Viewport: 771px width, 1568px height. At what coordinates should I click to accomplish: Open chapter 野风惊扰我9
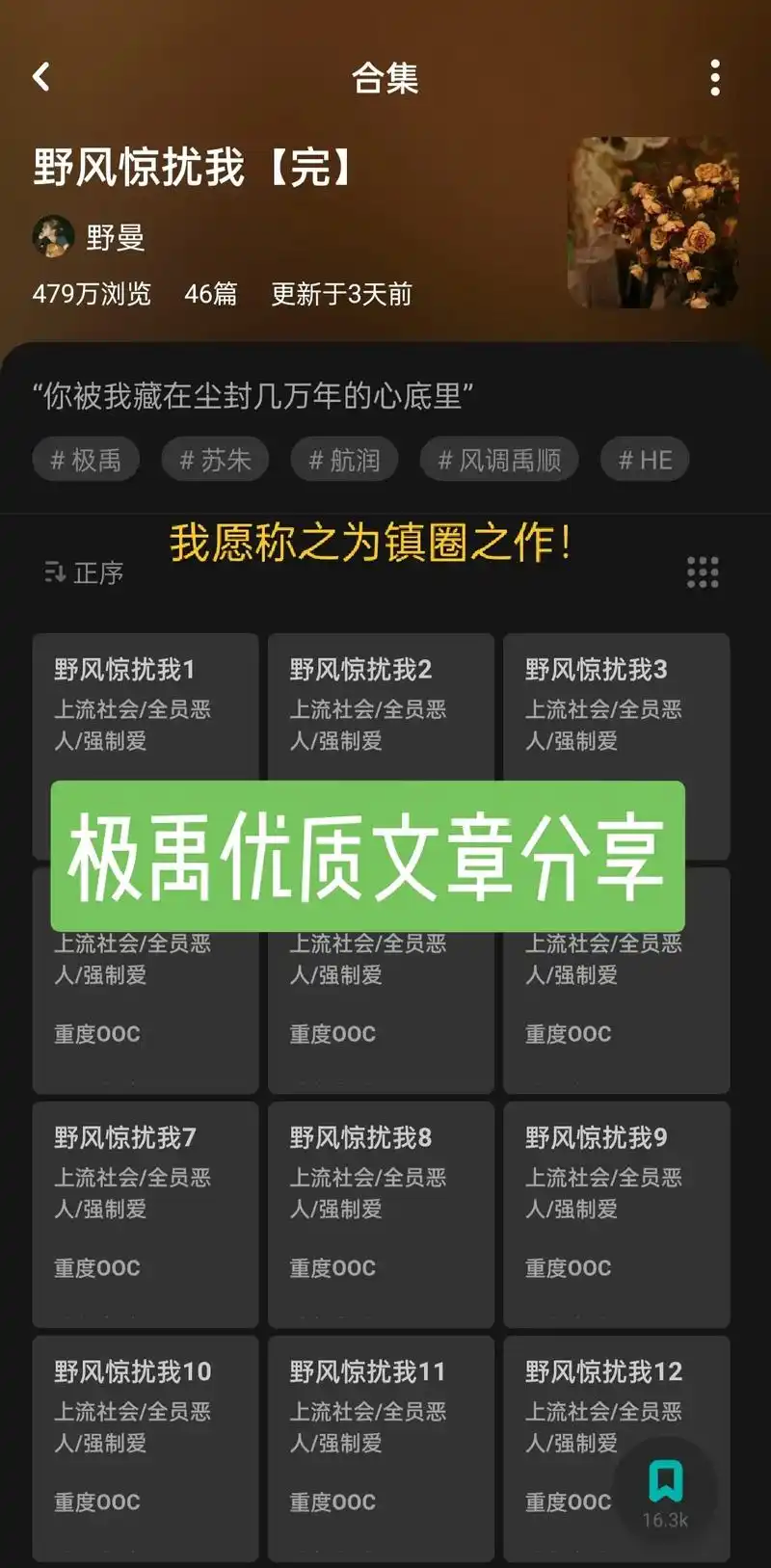[617, 1212]
